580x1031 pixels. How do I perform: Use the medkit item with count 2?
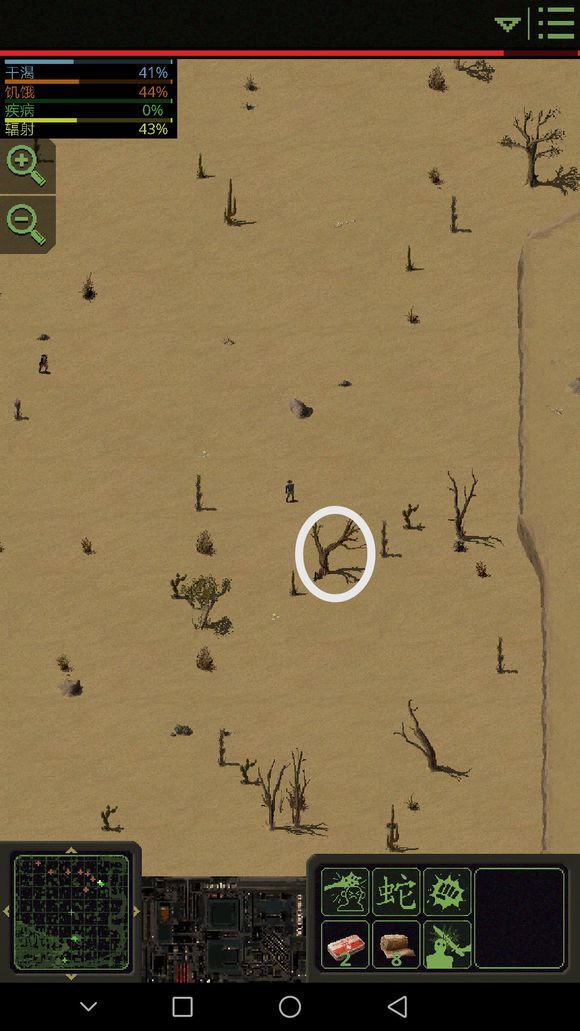[345, 944]
